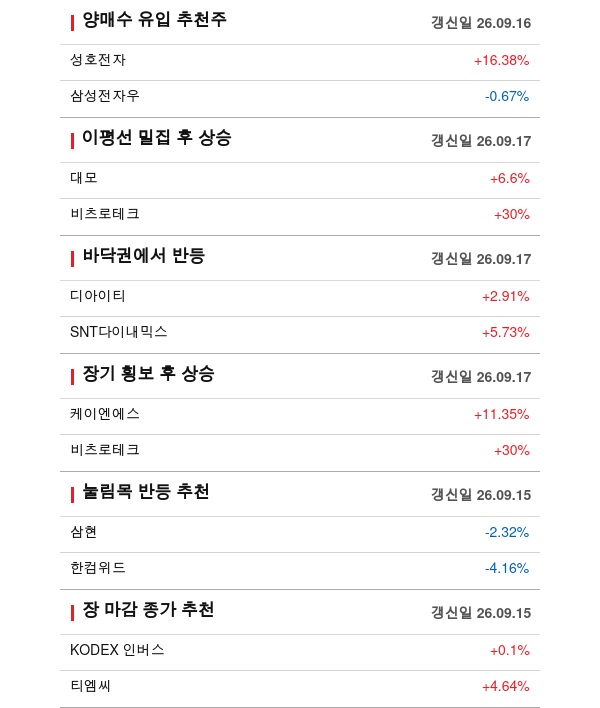Select the 삼현 stock entry
This screenshot has height=708, width=600.
pos(300,532)
